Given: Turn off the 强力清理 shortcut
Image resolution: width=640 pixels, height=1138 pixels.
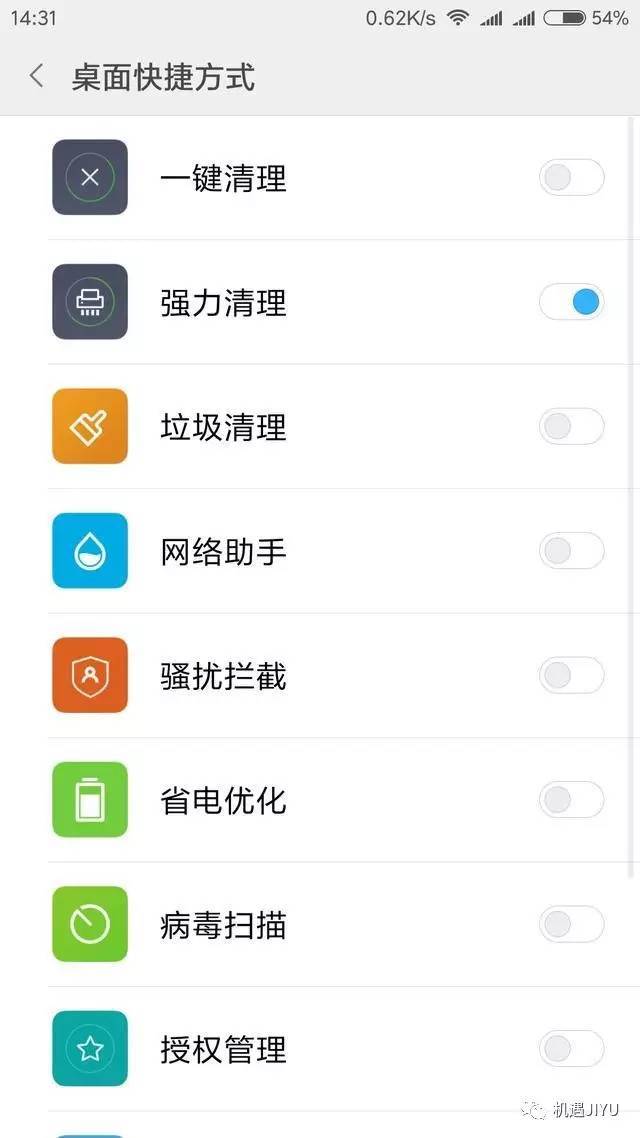Looking at the screenshot, I should coord(571,302).
